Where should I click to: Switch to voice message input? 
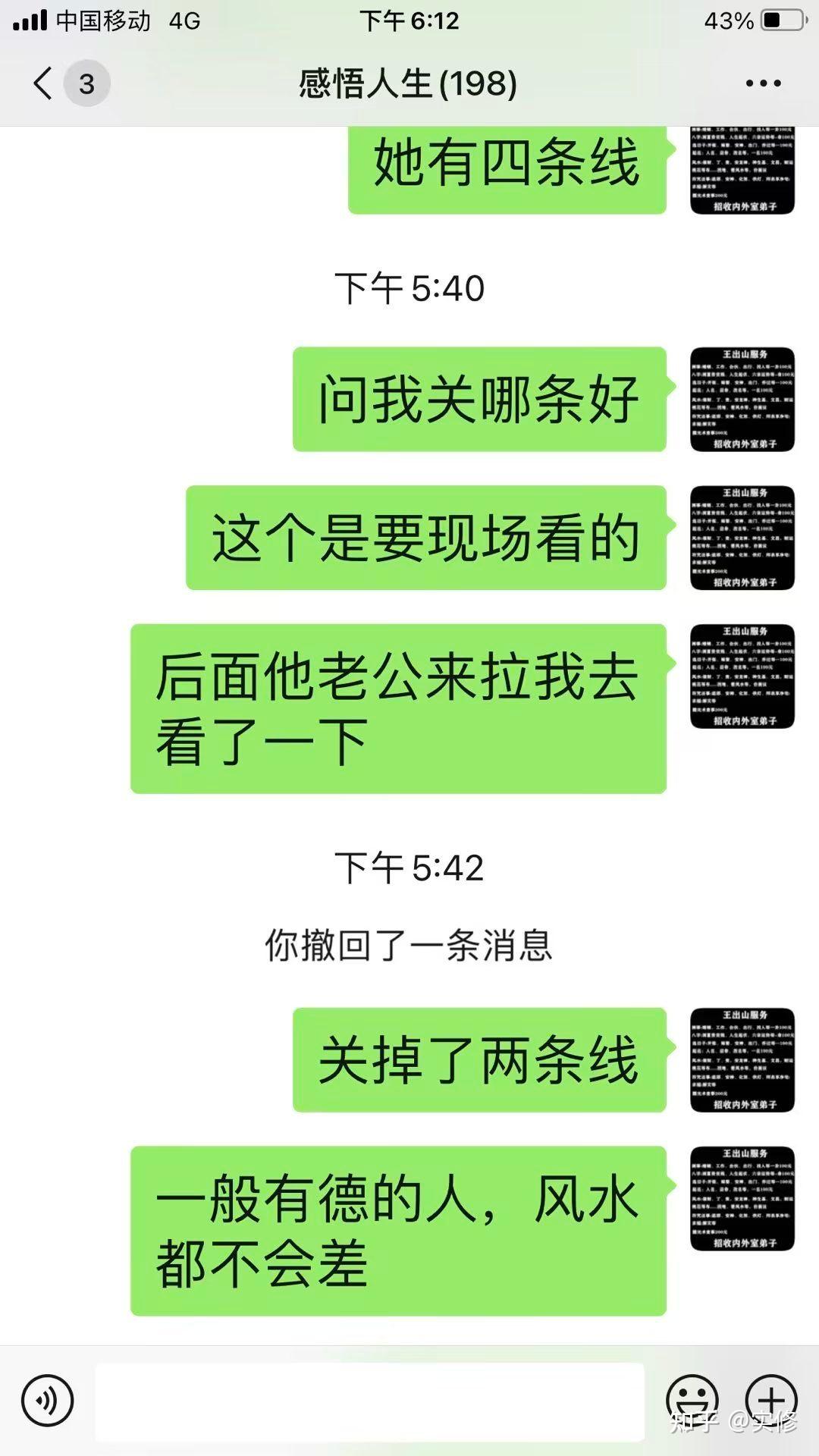coord(47,1401)
